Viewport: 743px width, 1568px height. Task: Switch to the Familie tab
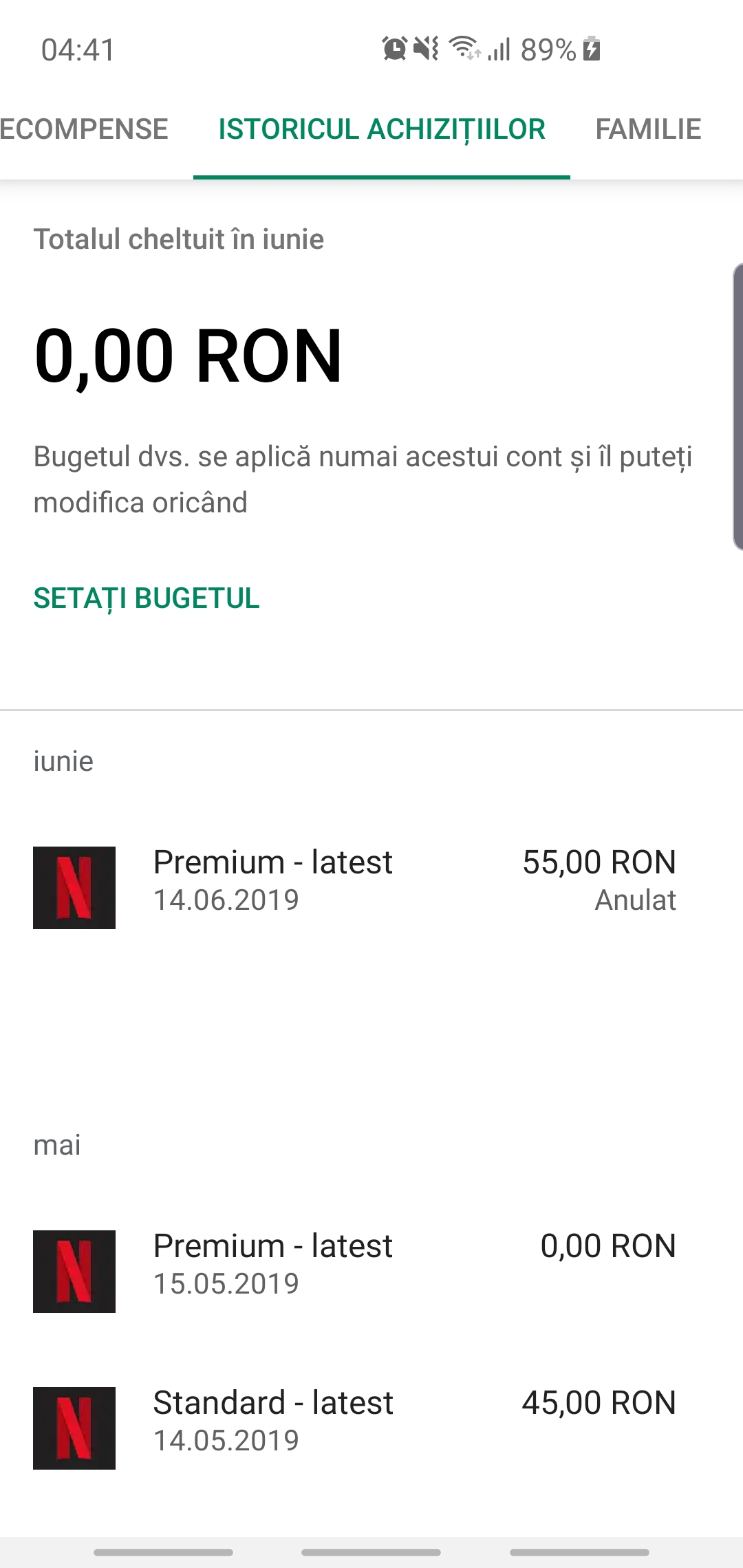coord(648,129)
